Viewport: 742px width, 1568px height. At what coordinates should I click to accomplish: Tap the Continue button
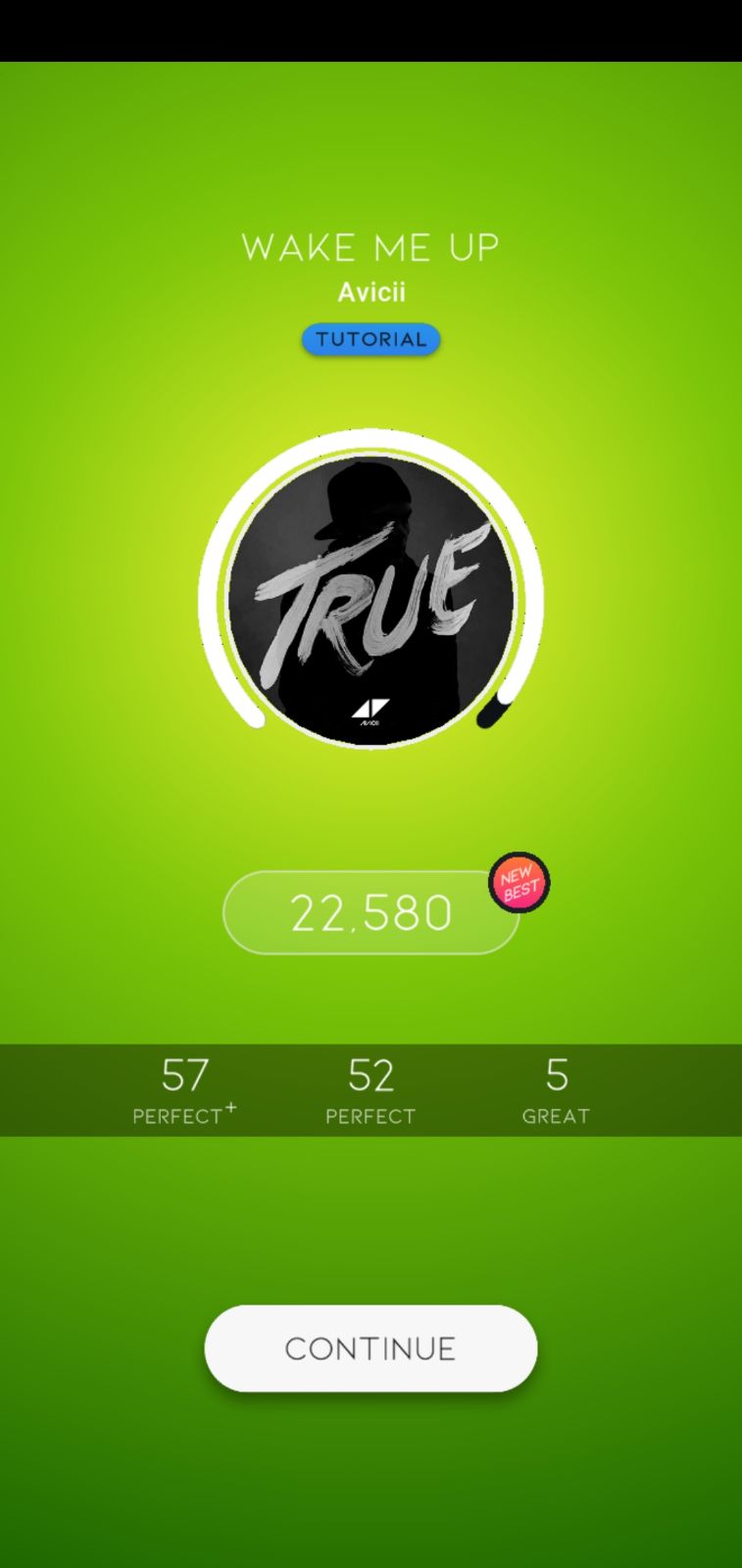[371, 1347]
